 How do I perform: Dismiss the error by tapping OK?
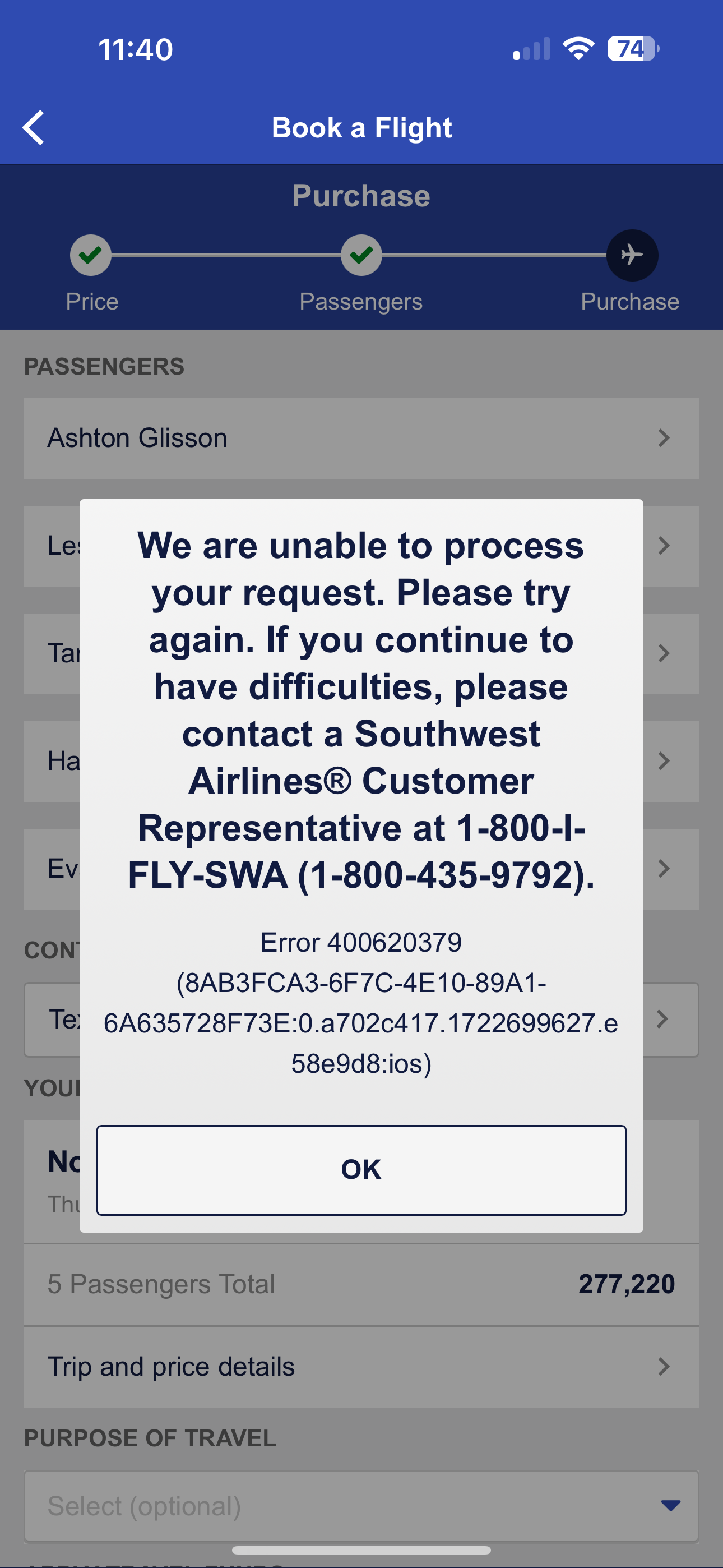point(361,1169)
